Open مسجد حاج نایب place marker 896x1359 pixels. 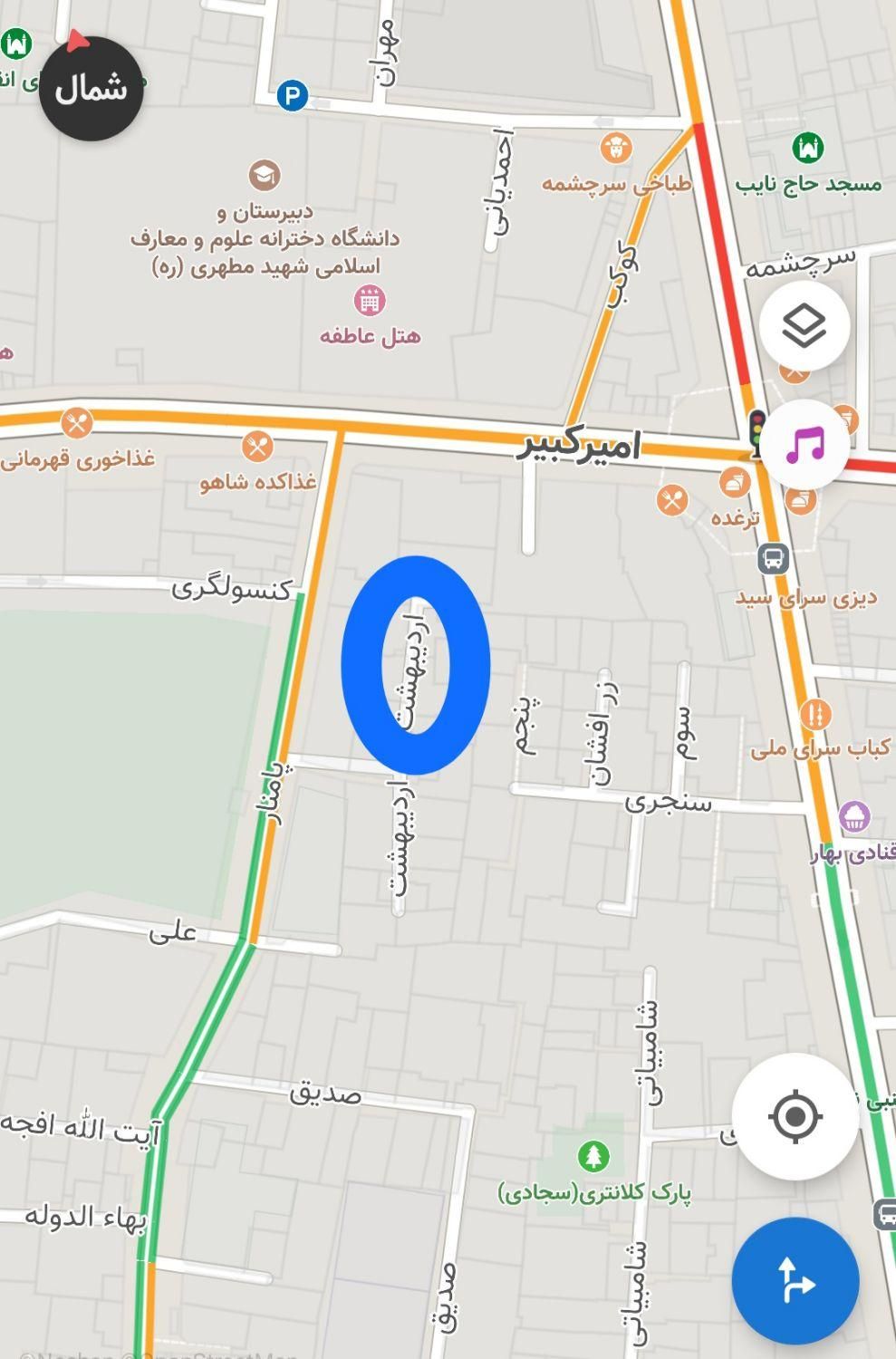[807, 148]
